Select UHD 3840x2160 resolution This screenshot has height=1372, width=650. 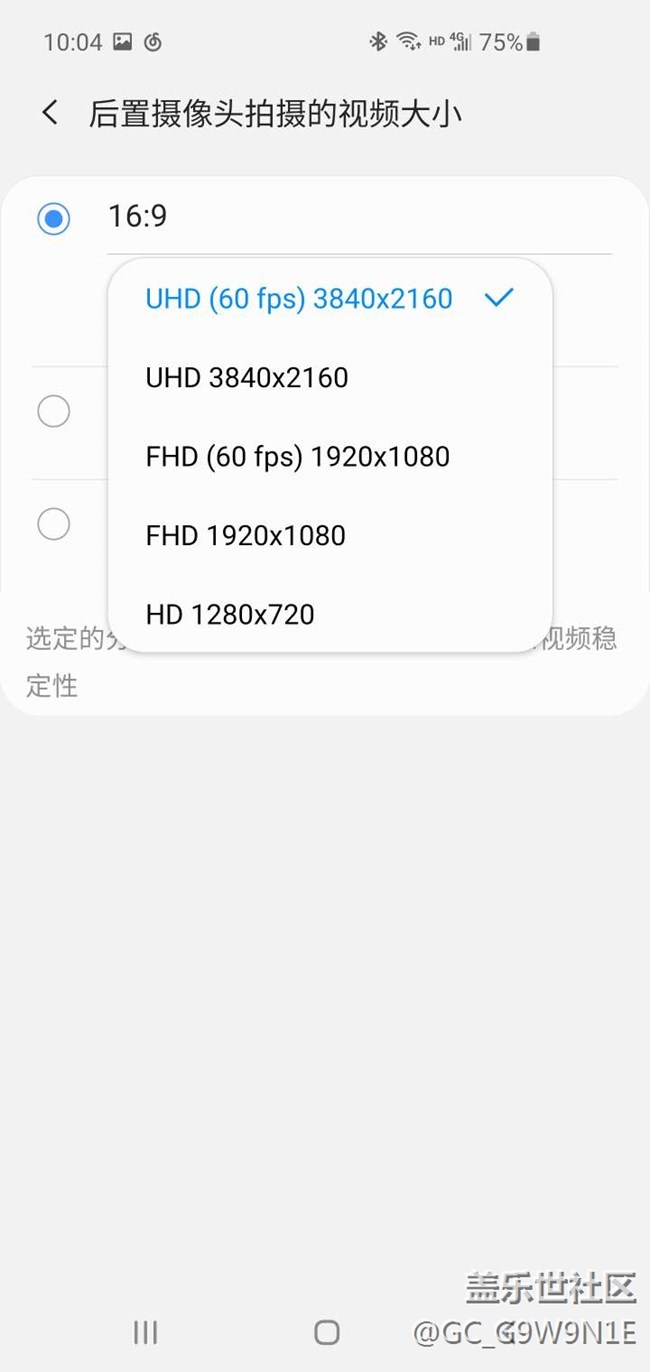pyautogui.click(x=247, y=378)
